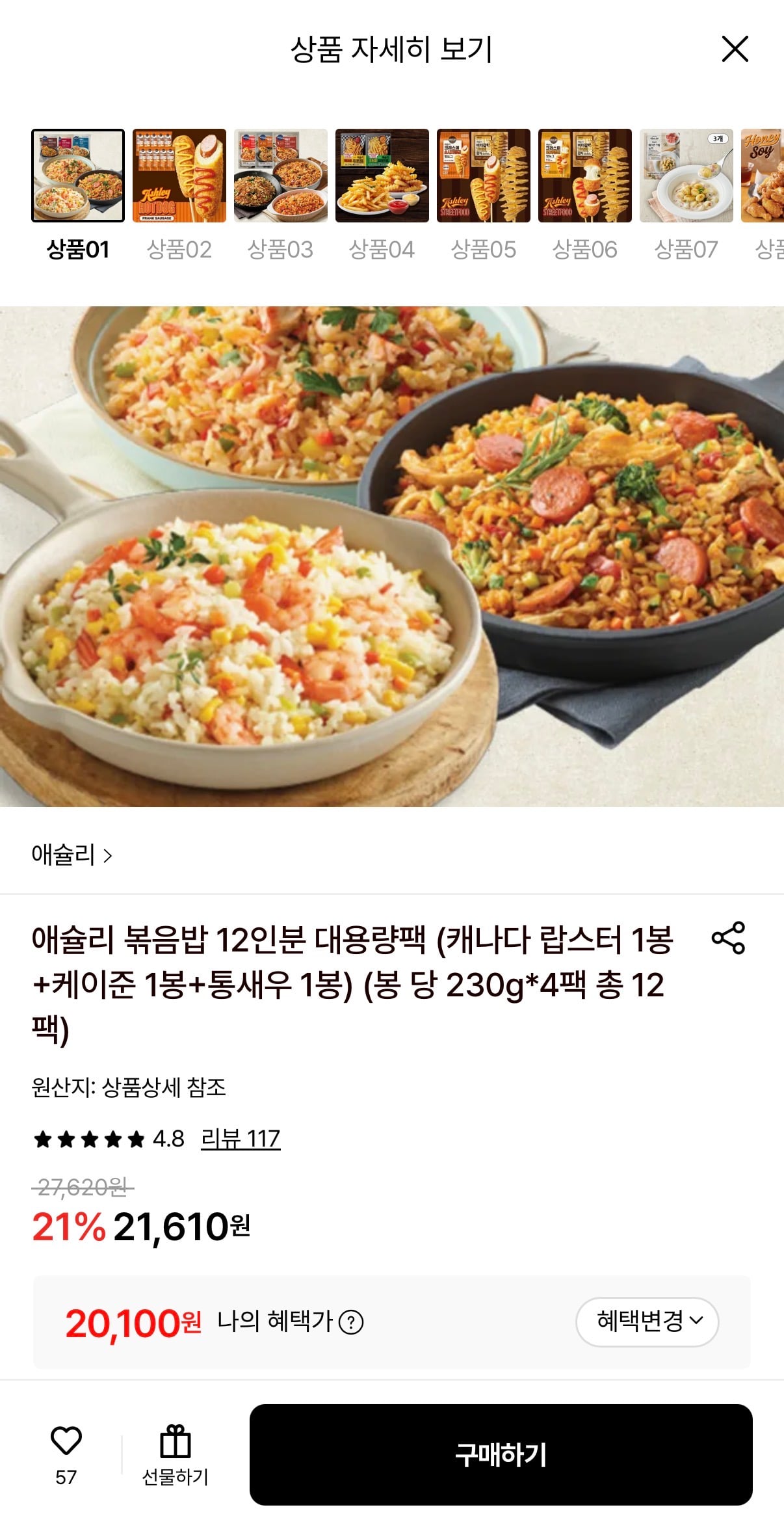This screenshot has height=1529, width=784.
Task: Tap the hotdog thumbnail for 상품02
Action: (179, 176)
